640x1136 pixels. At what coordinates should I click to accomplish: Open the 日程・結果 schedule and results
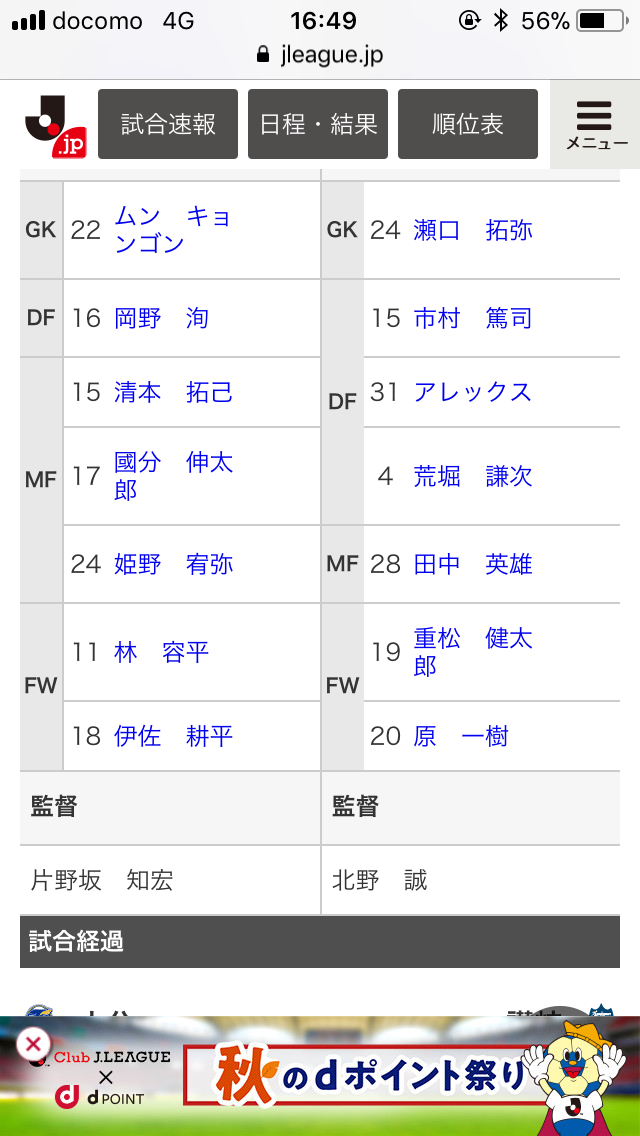318,124
